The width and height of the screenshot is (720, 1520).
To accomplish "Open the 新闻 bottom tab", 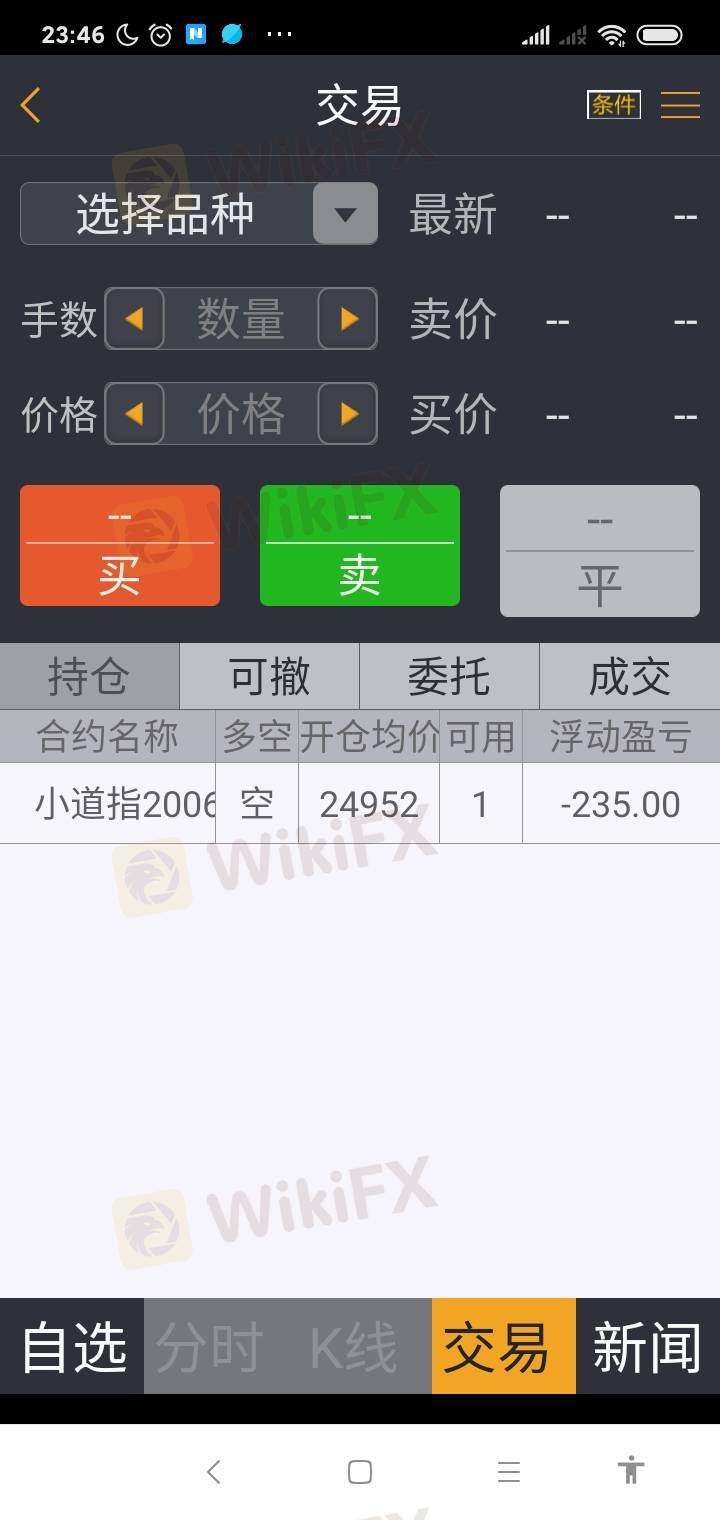I will [648, 1346].
